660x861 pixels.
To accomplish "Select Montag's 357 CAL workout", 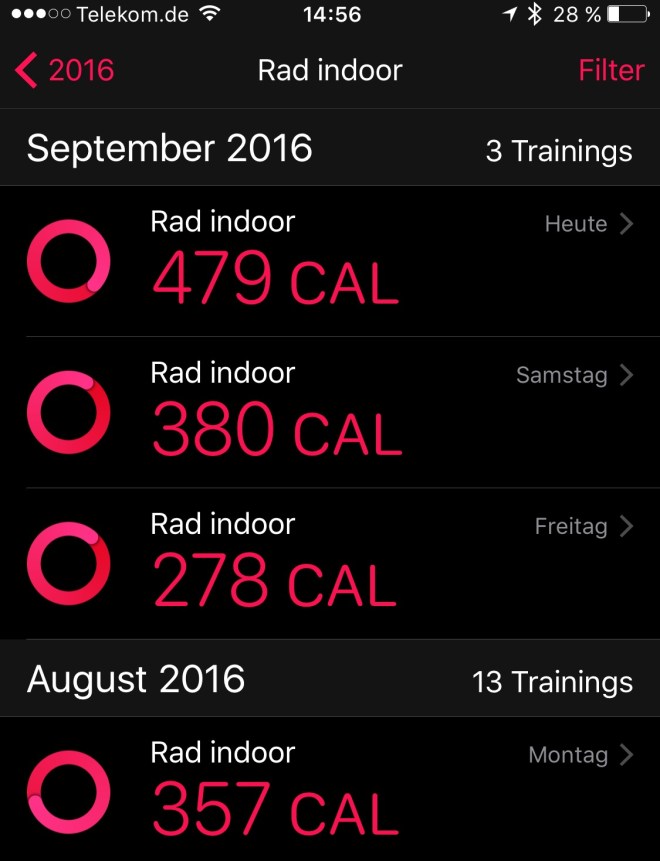I will [330, 790].
